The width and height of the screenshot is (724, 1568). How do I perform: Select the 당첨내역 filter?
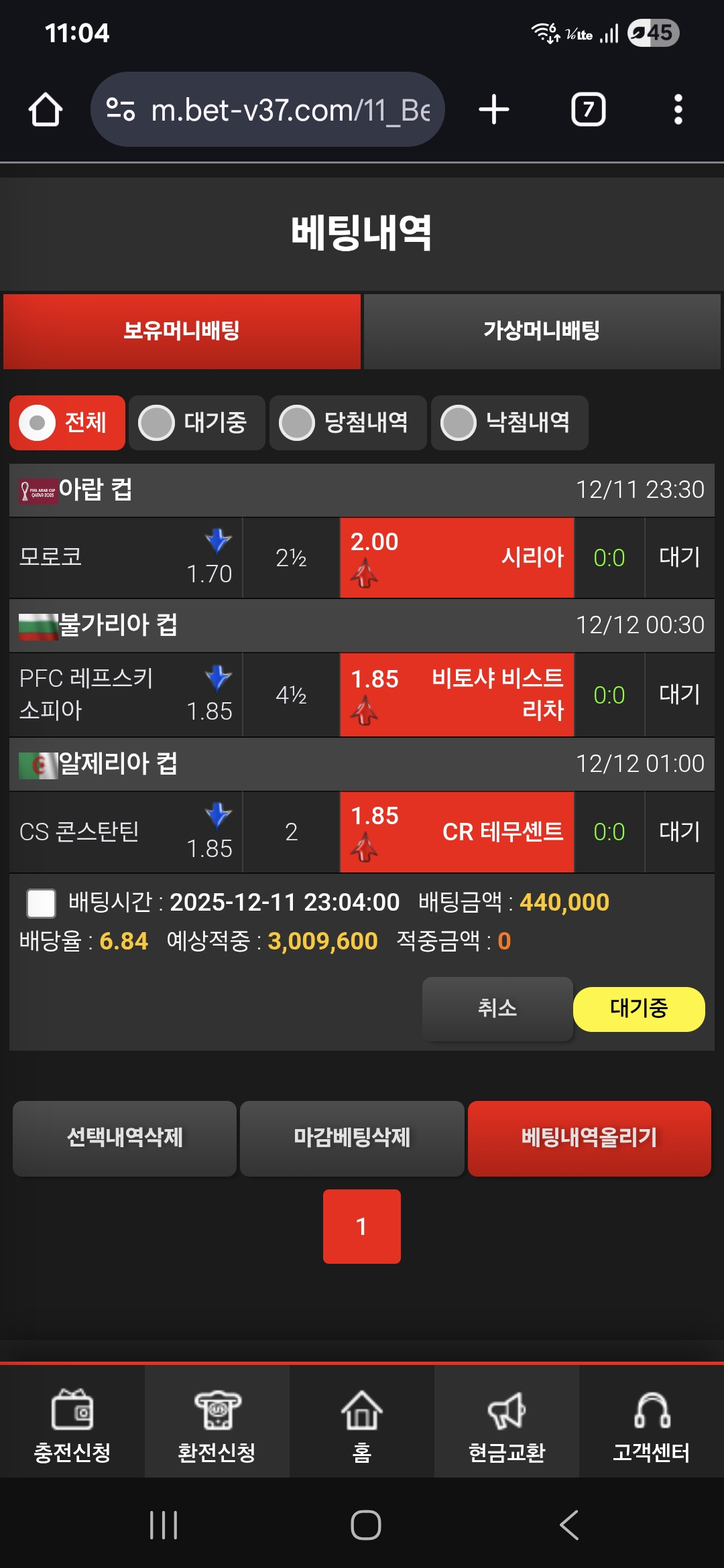(348, 423)
